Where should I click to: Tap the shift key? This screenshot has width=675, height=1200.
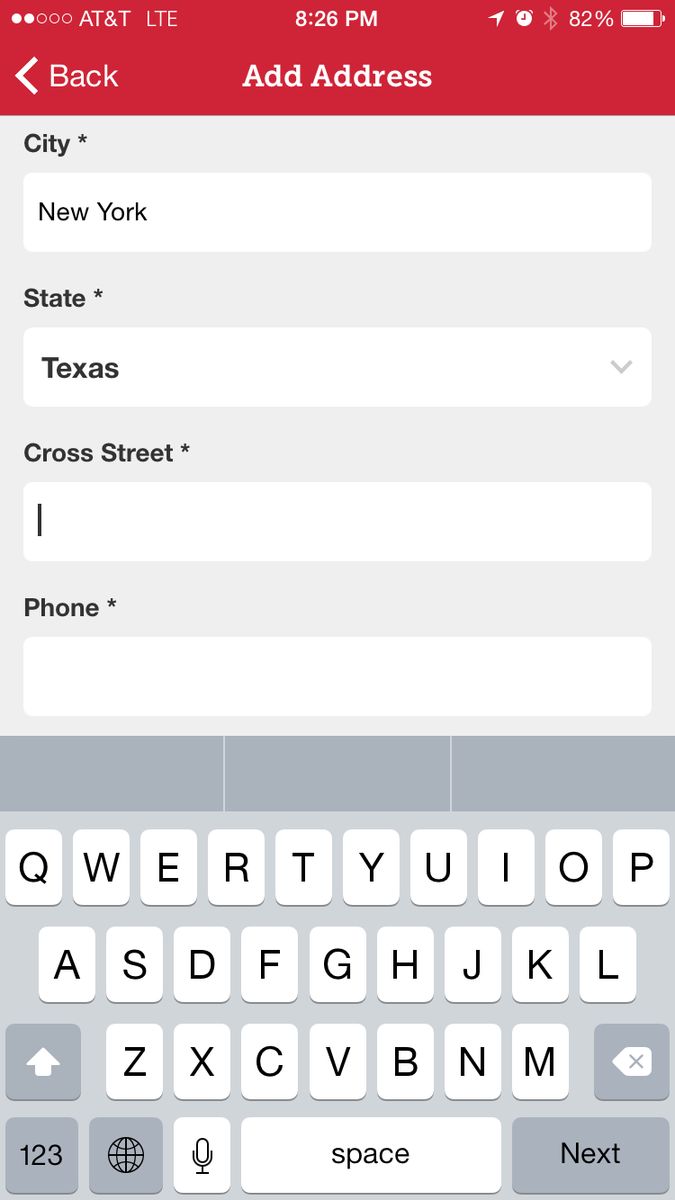pos(42,1061)
